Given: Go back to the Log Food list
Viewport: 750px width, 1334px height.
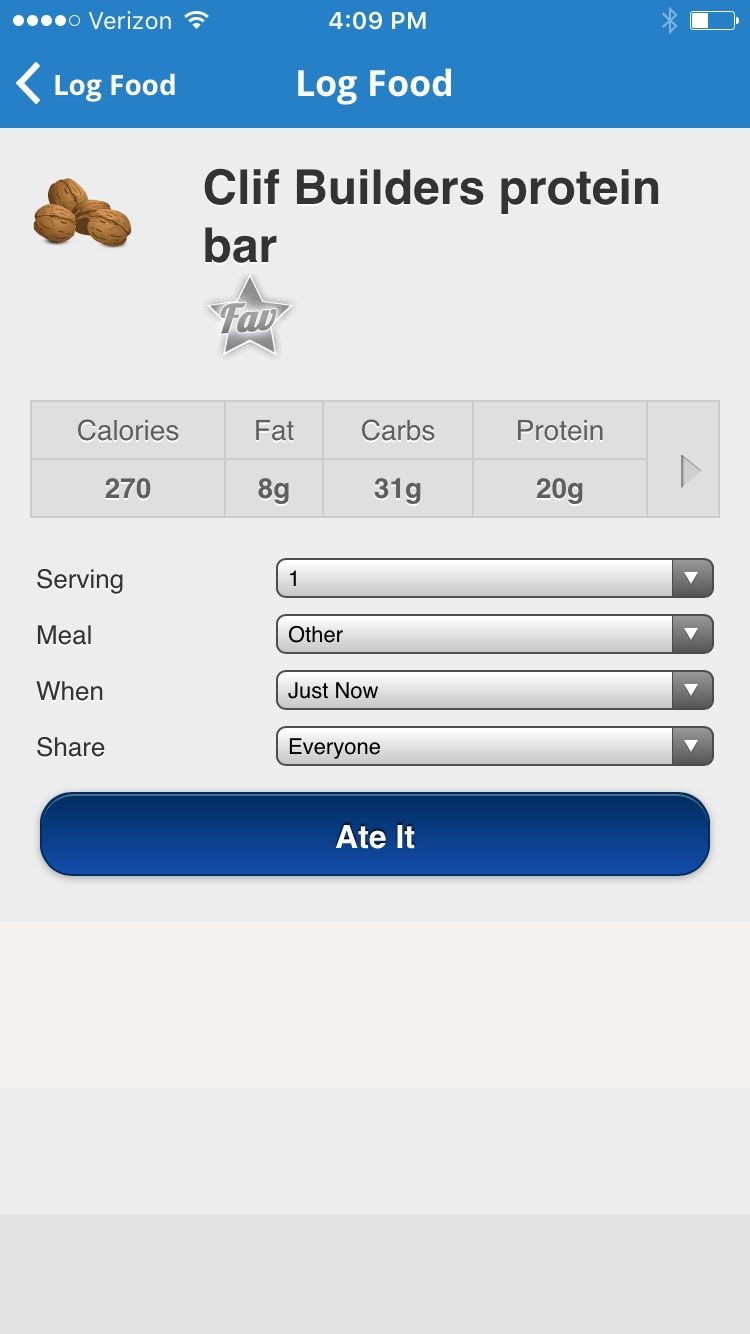Looking at the screenshot, I should tap(95, 85).
